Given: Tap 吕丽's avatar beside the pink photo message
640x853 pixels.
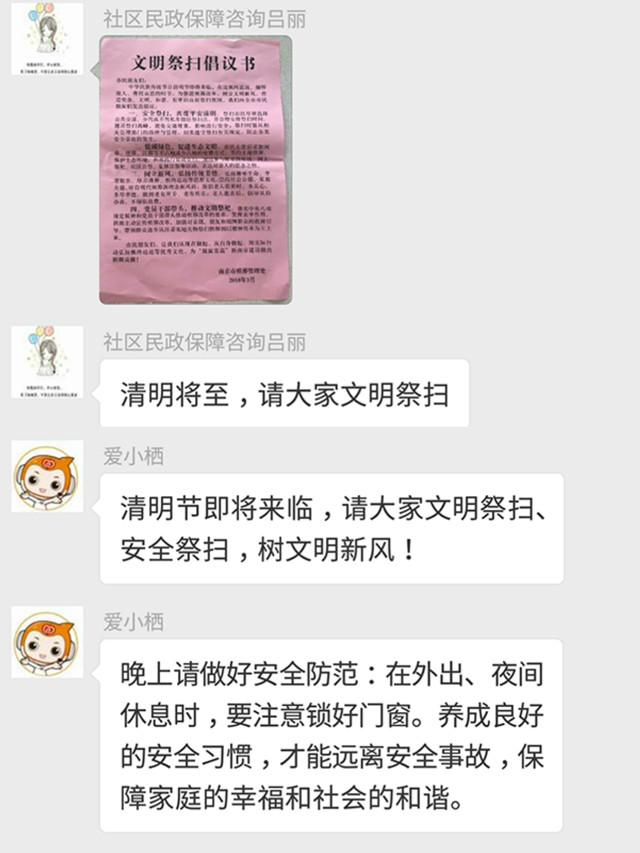Looking at the screenshot, I should click(x=47, y=39).
